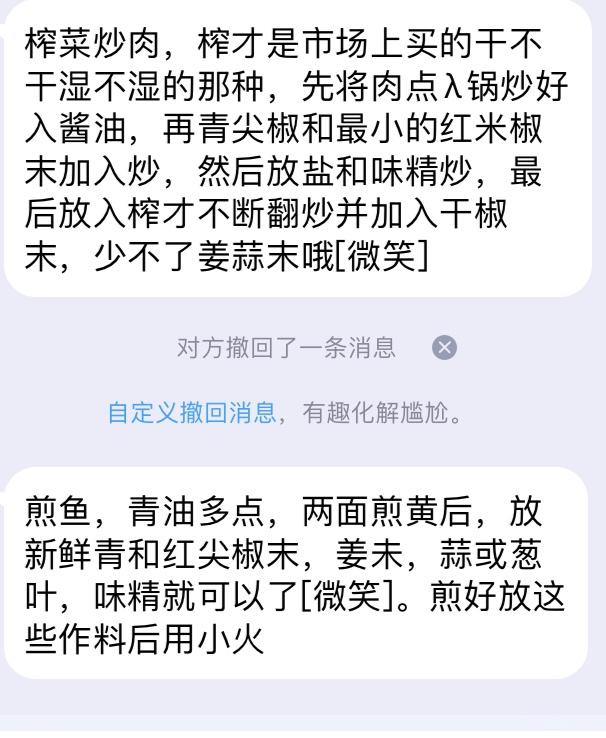Open the 自定义撤回消息 link
Screen dimensions: 606x738
coord(191,413)
